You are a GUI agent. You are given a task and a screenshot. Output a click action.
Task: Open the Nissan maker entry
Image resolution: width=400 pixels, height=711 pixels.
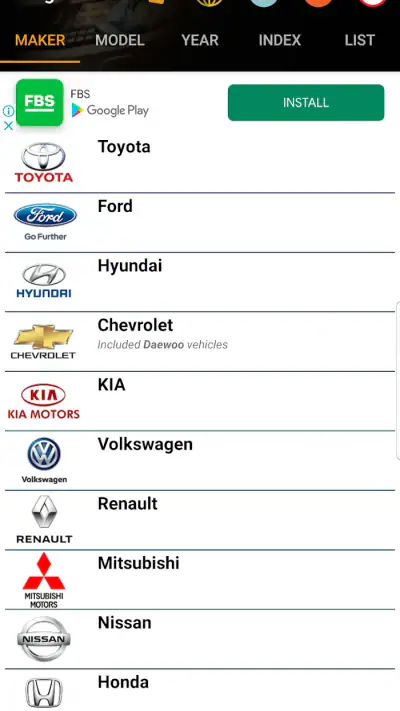[x=200, y=639]
